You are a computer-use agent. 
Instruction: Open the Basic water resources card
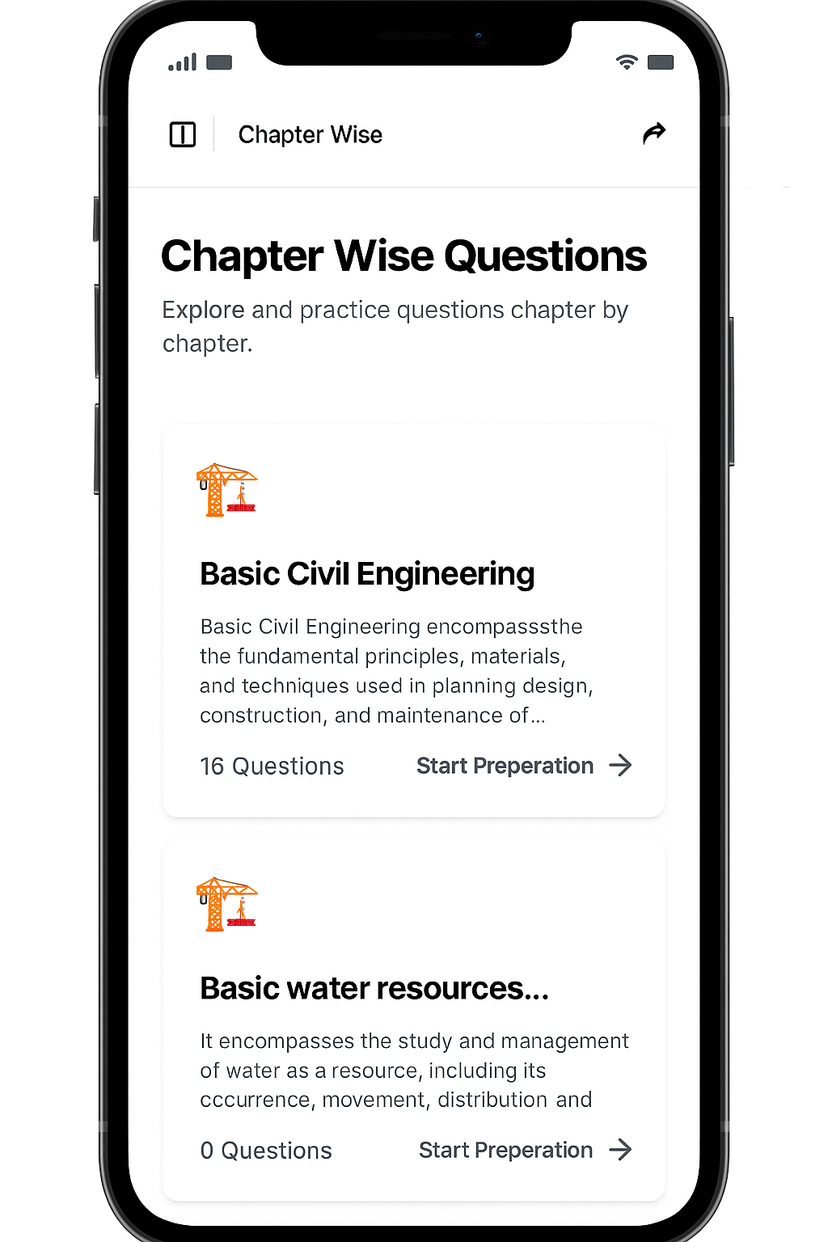pos(374,988)
